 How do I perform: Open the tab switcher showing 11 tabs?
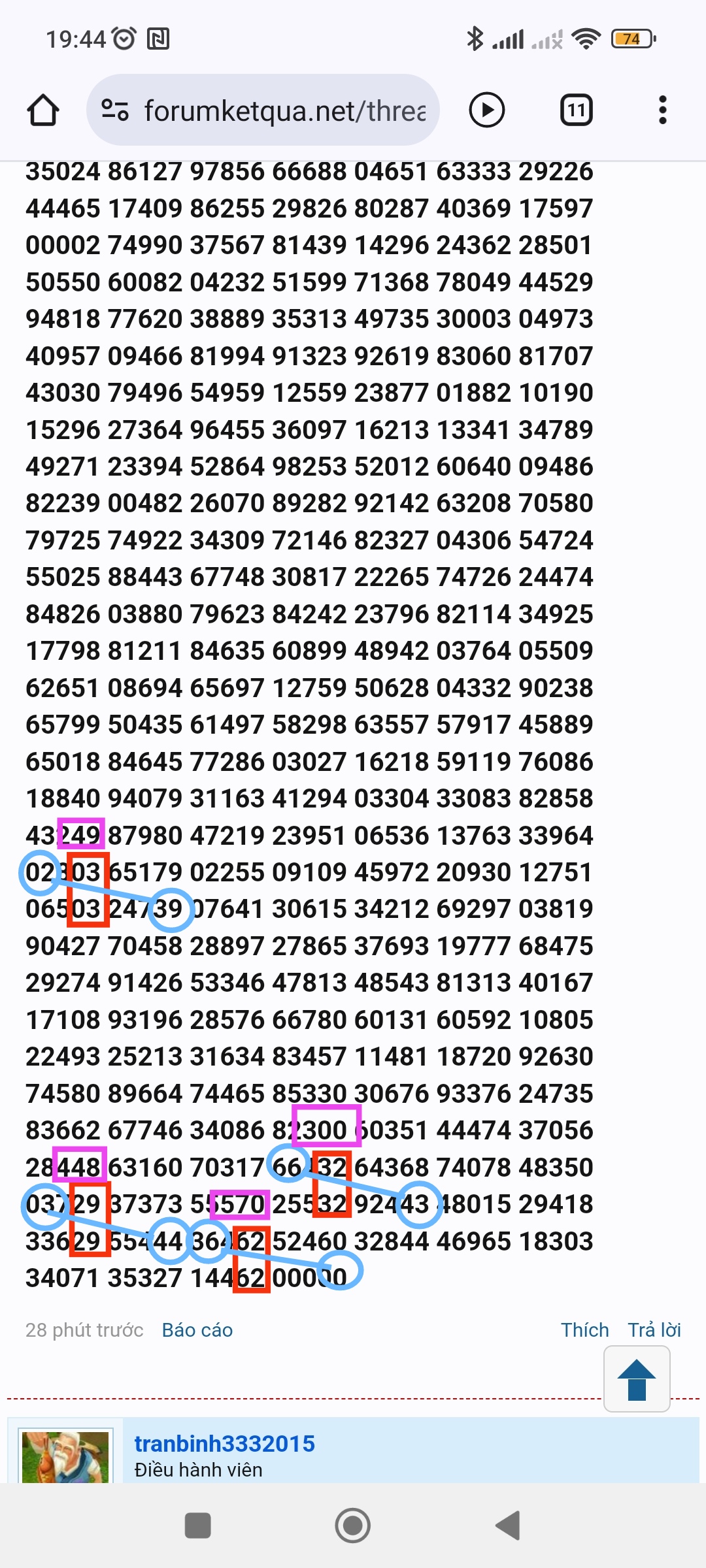(577, 110)
